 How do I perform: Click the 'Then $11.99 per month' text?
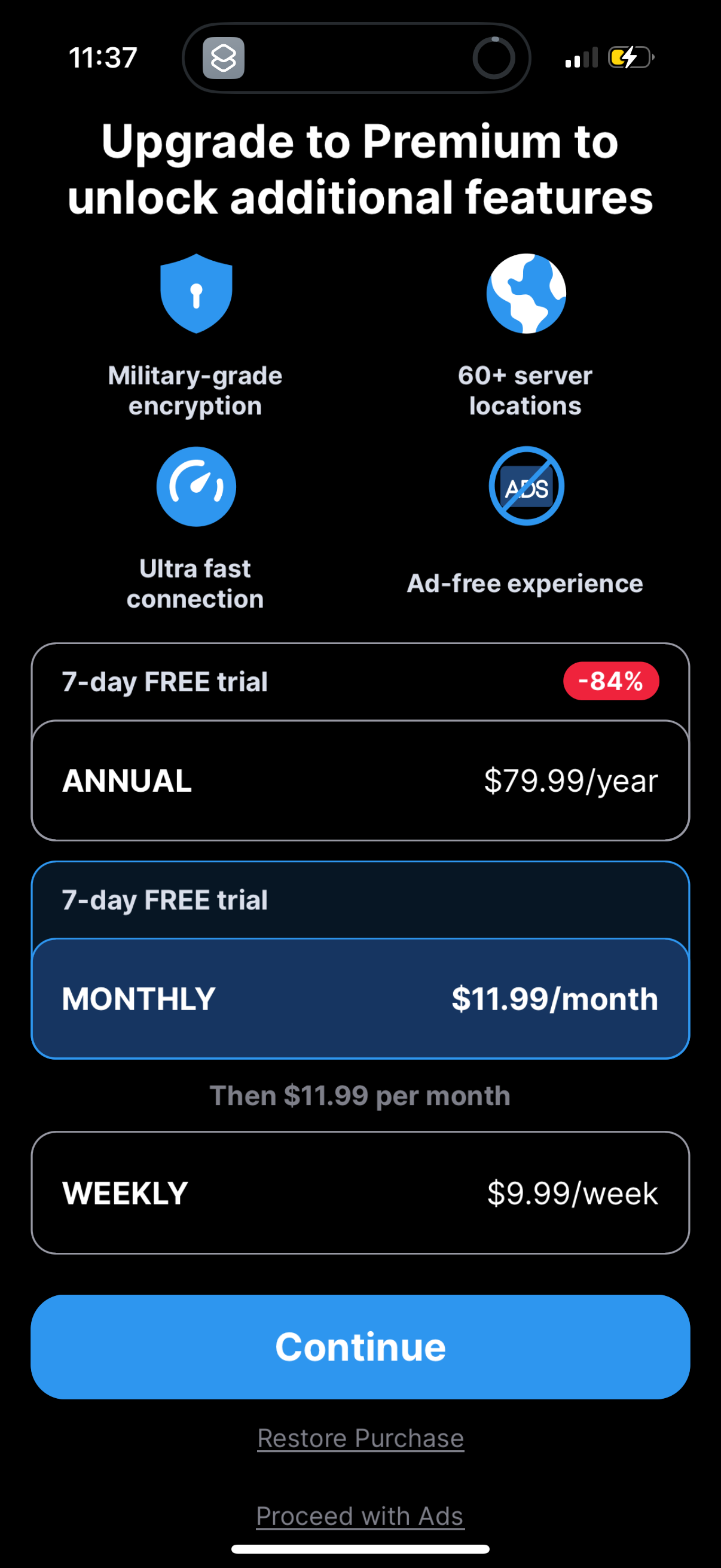tap(360, 1095)
